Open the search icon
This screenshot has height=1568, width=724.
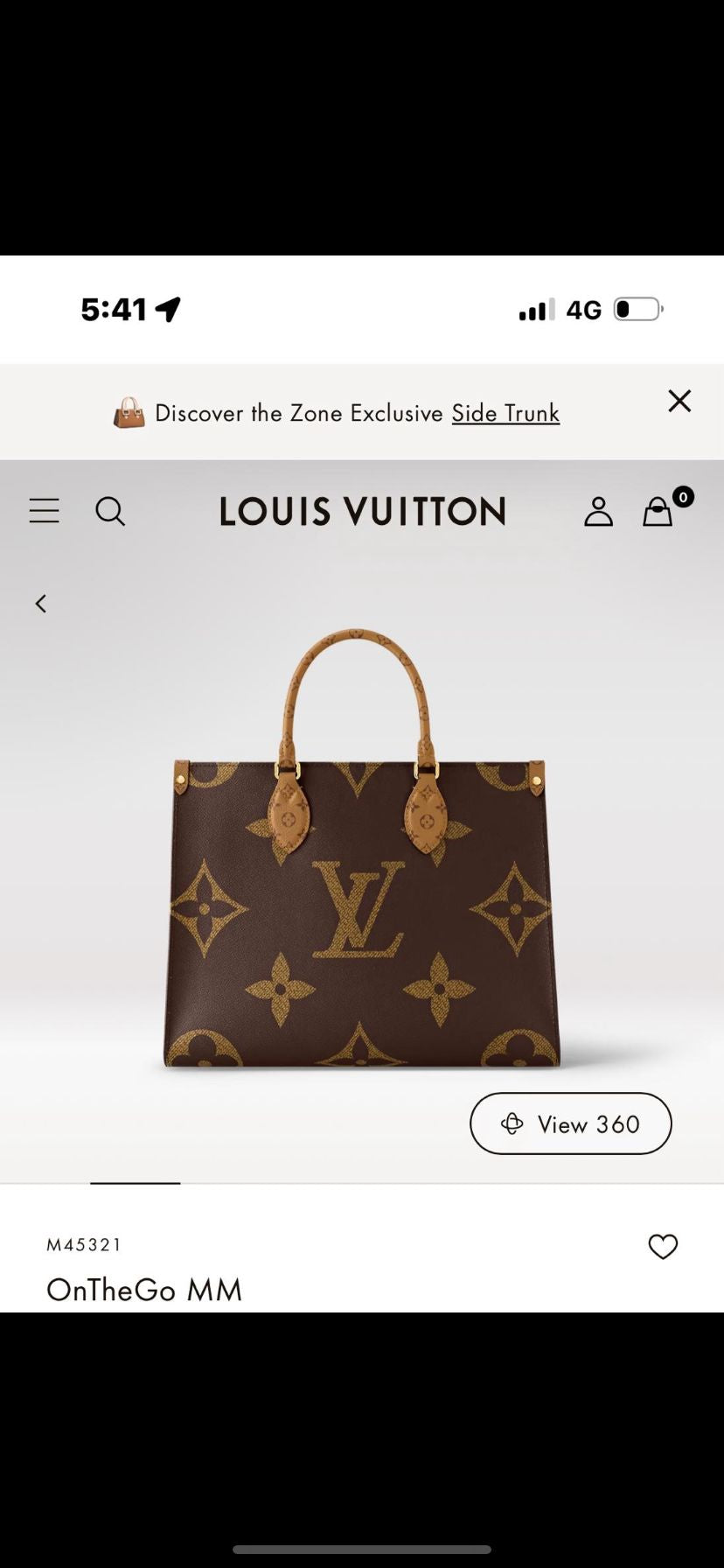[110, 511]
